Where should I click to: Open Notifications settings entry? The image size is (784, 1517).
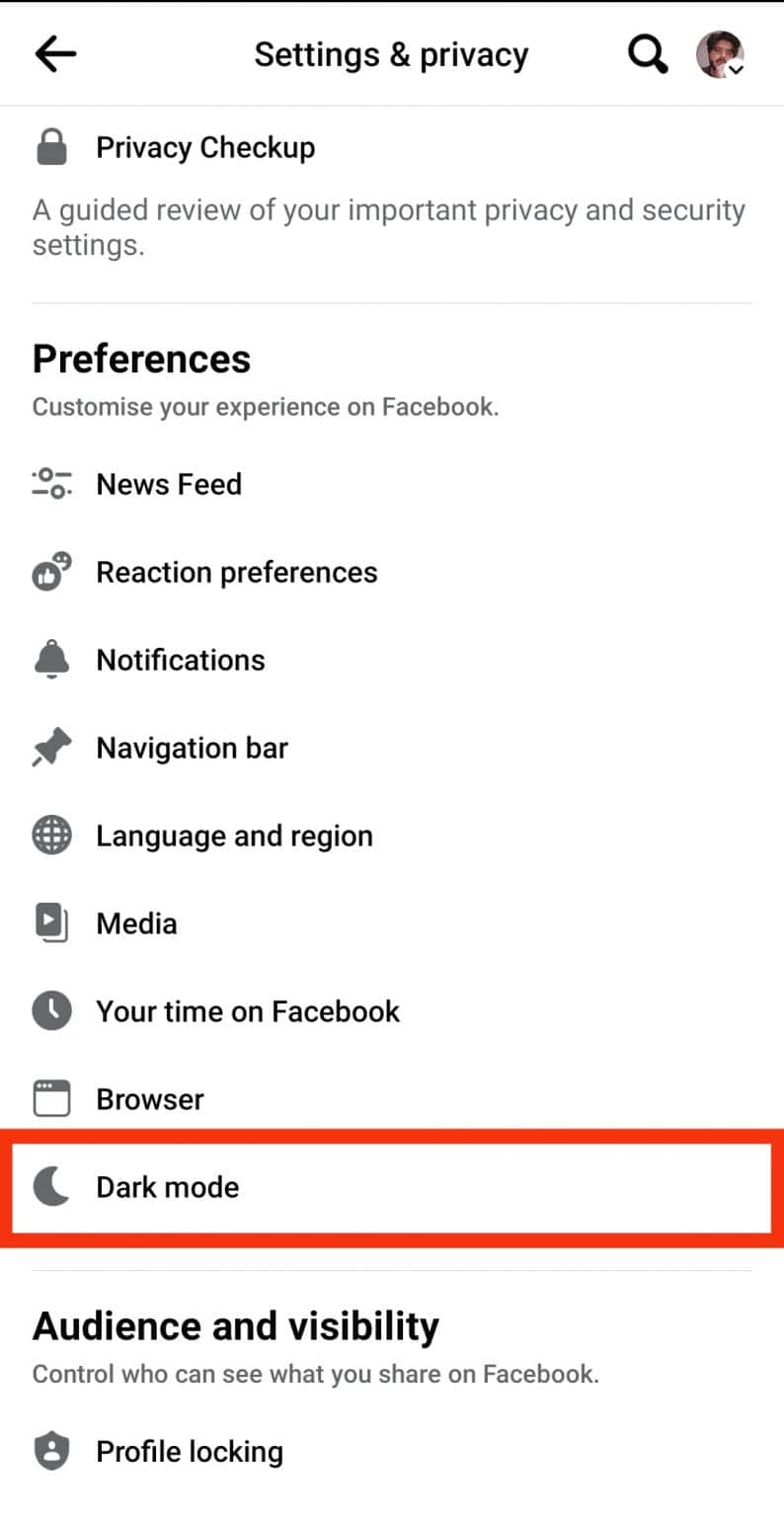[181, 659]
